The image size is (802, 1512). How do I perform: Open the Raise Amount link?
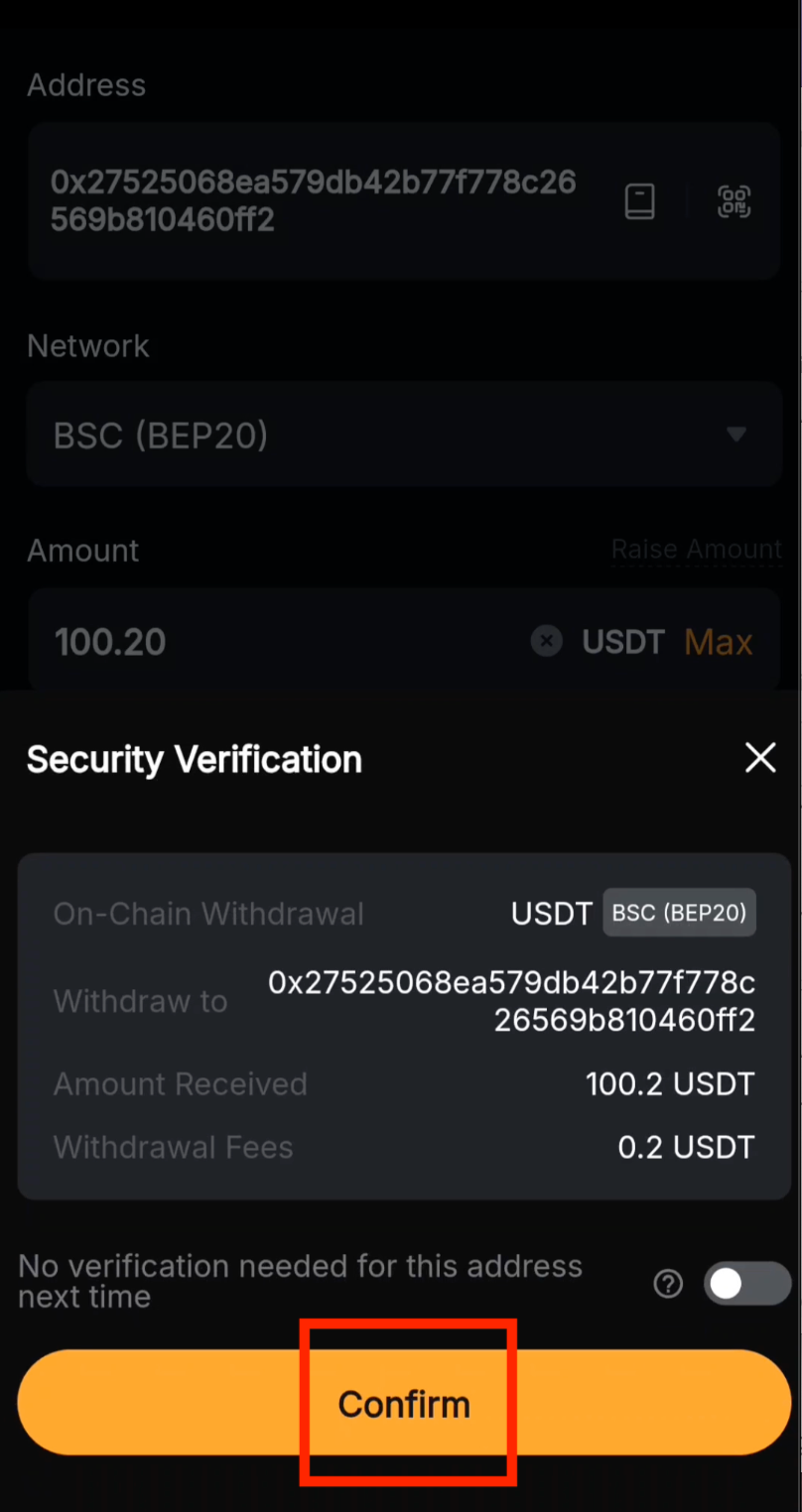coord(696,549)
